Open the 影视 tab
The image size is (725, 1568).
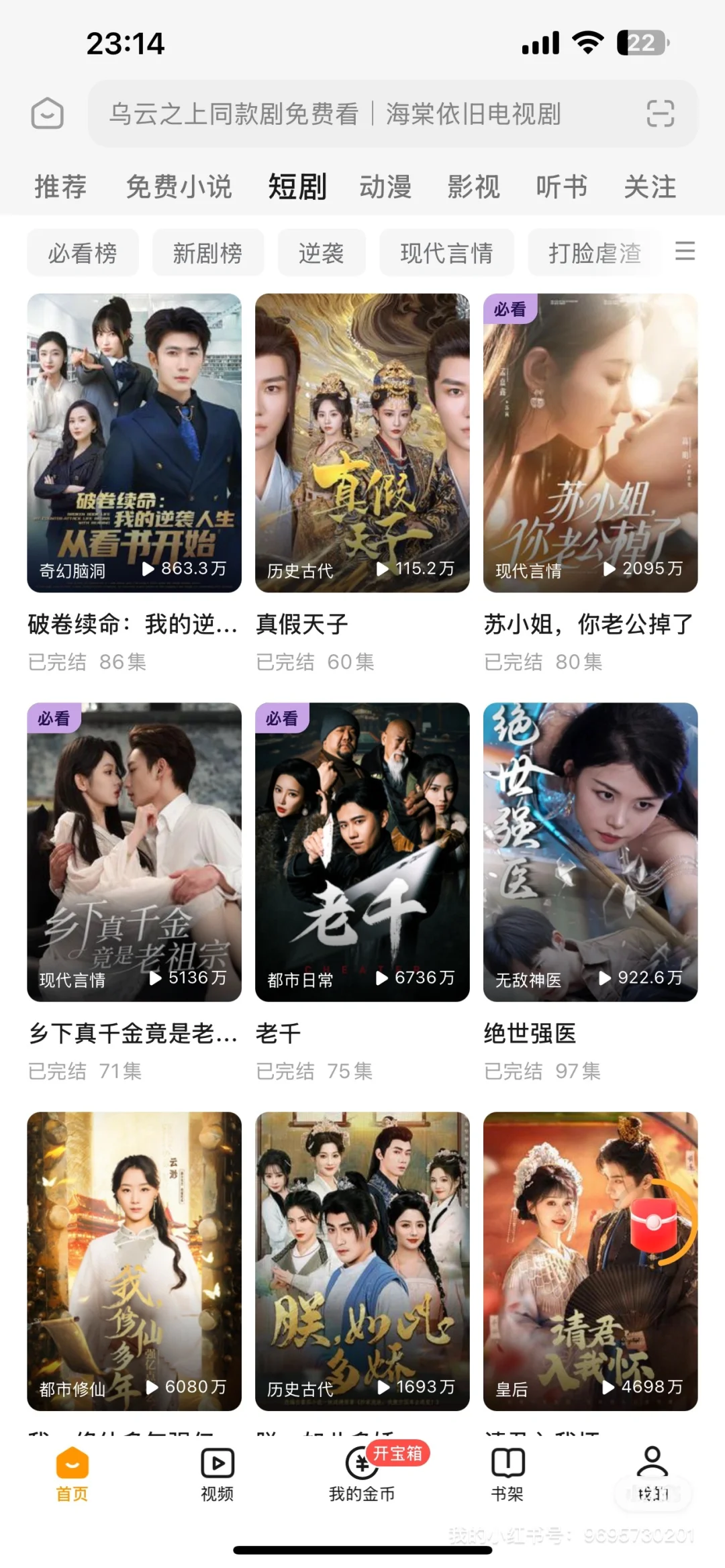[474, 187]
